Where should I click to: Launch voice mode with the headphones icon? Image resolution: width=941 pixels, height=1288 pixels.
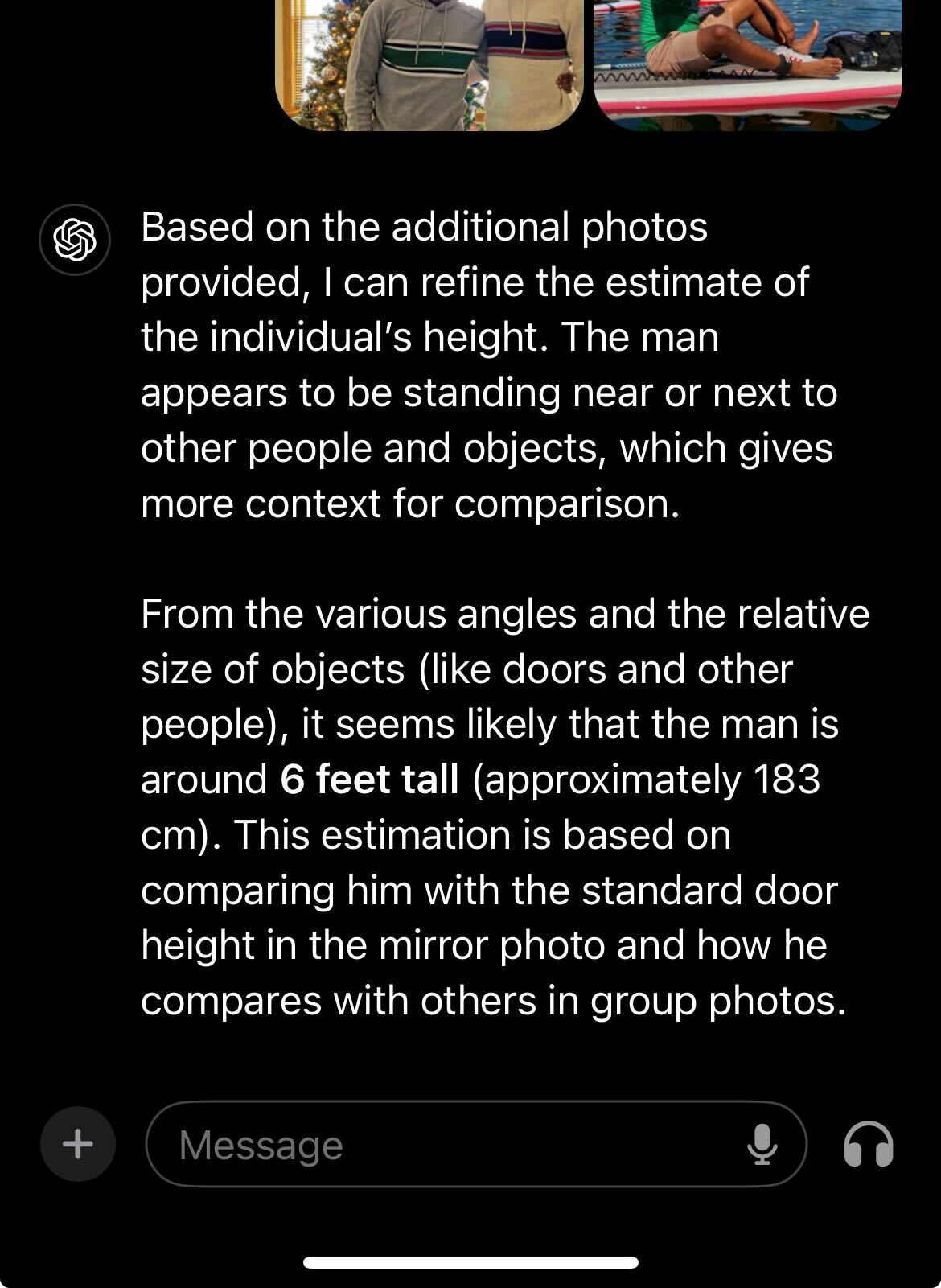coord(869,1144)
